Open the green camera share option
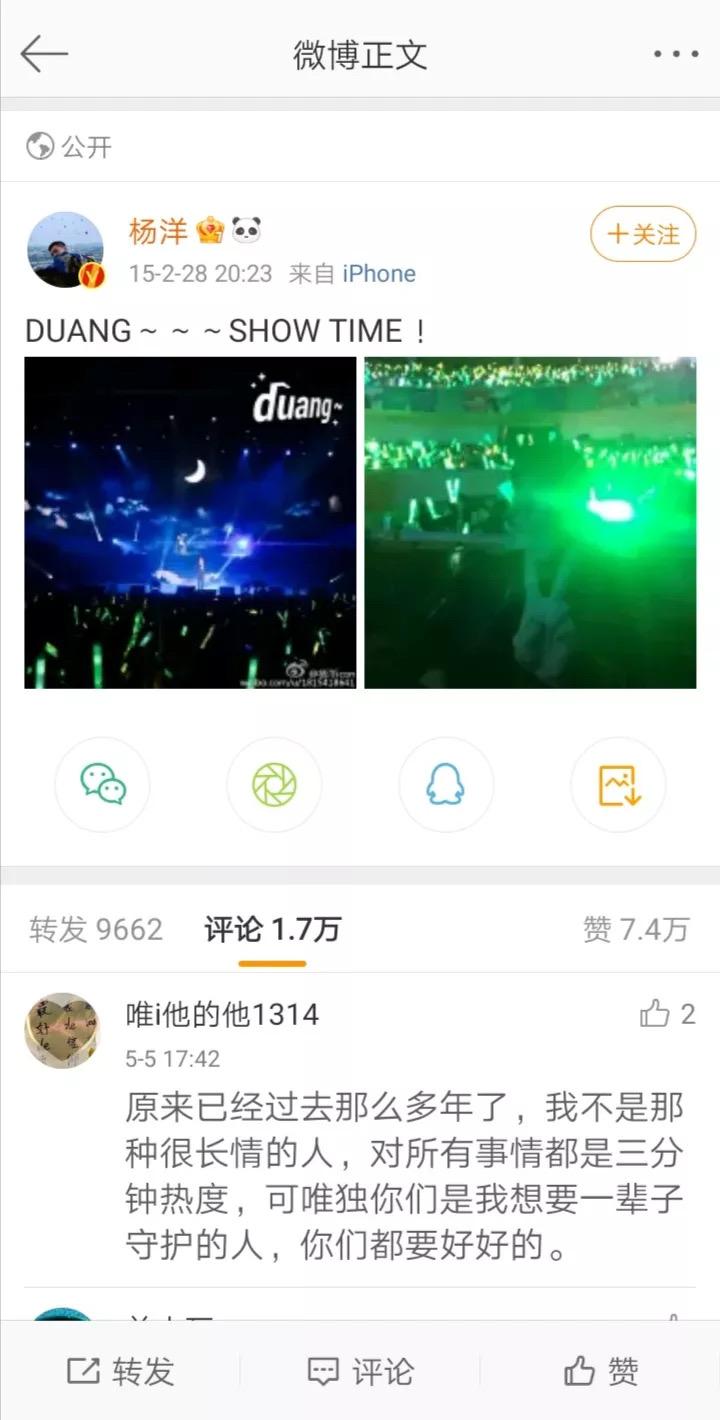 coord(274,786)
